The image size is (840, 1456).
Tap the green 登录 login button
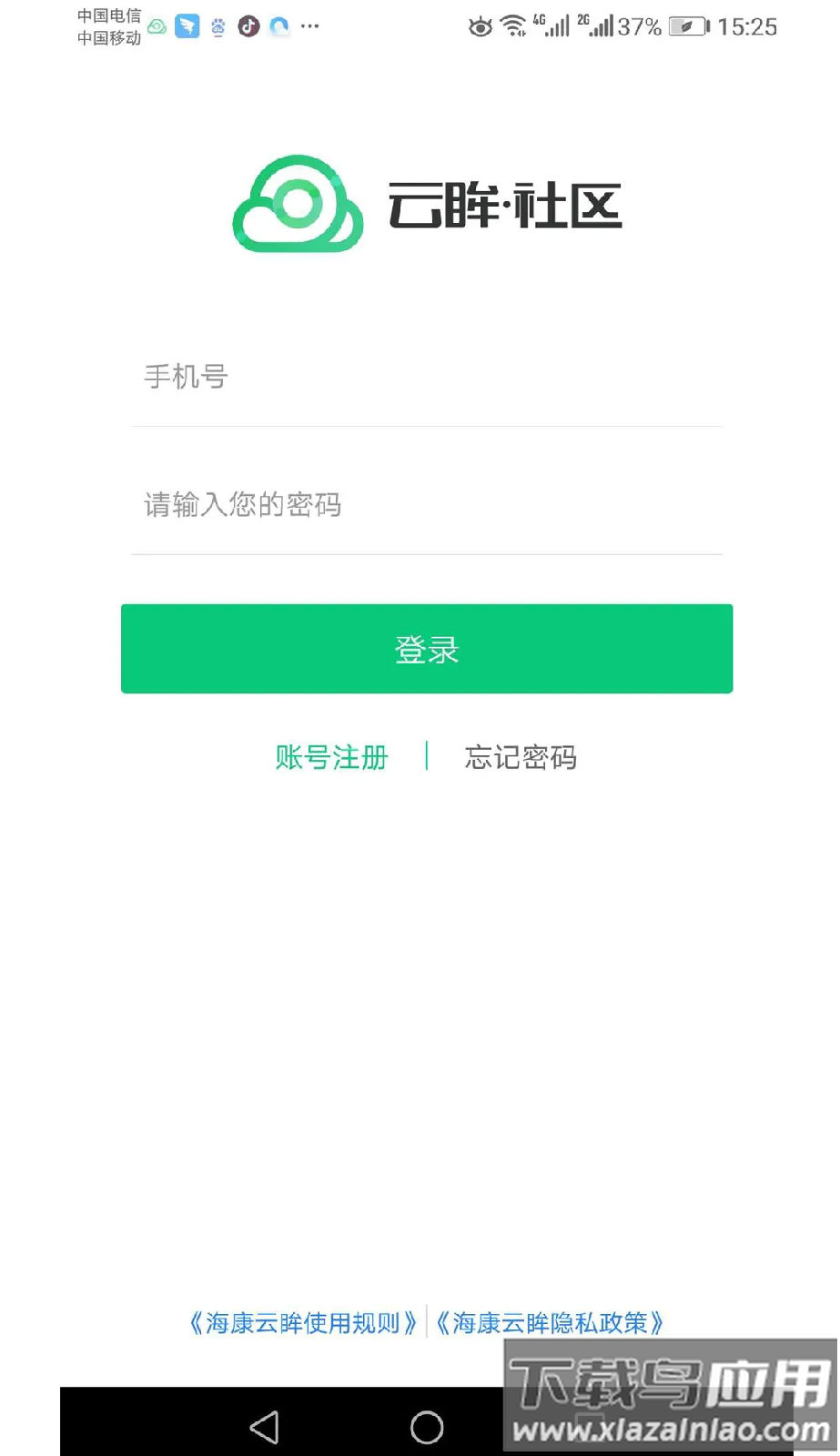426,649
